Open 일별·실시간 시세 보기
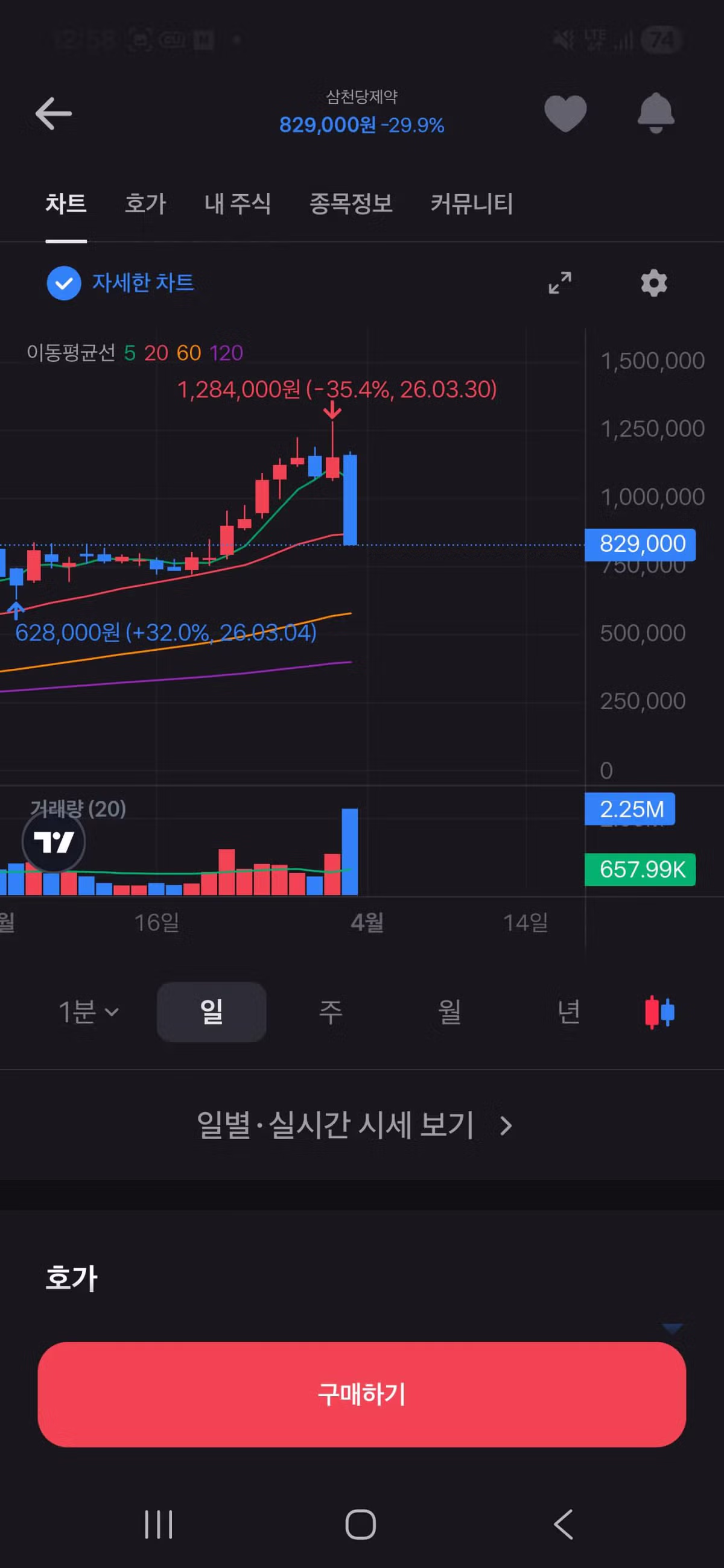Screen dimensions: 724x1568 tap(354, 1125)
